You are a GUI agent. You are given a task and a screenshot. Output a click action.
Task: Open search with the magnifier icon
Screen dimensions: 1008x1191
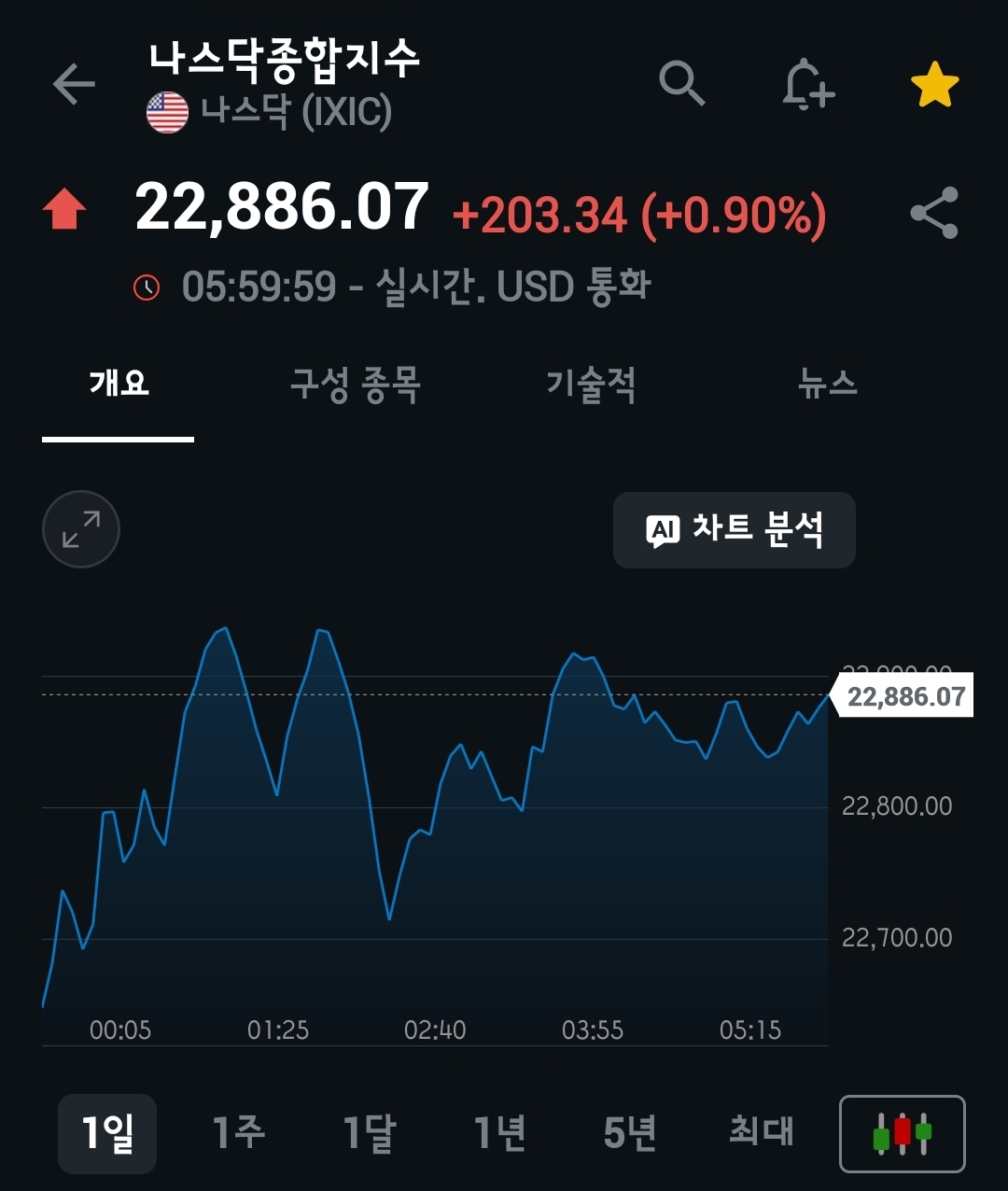pos(681,84)
